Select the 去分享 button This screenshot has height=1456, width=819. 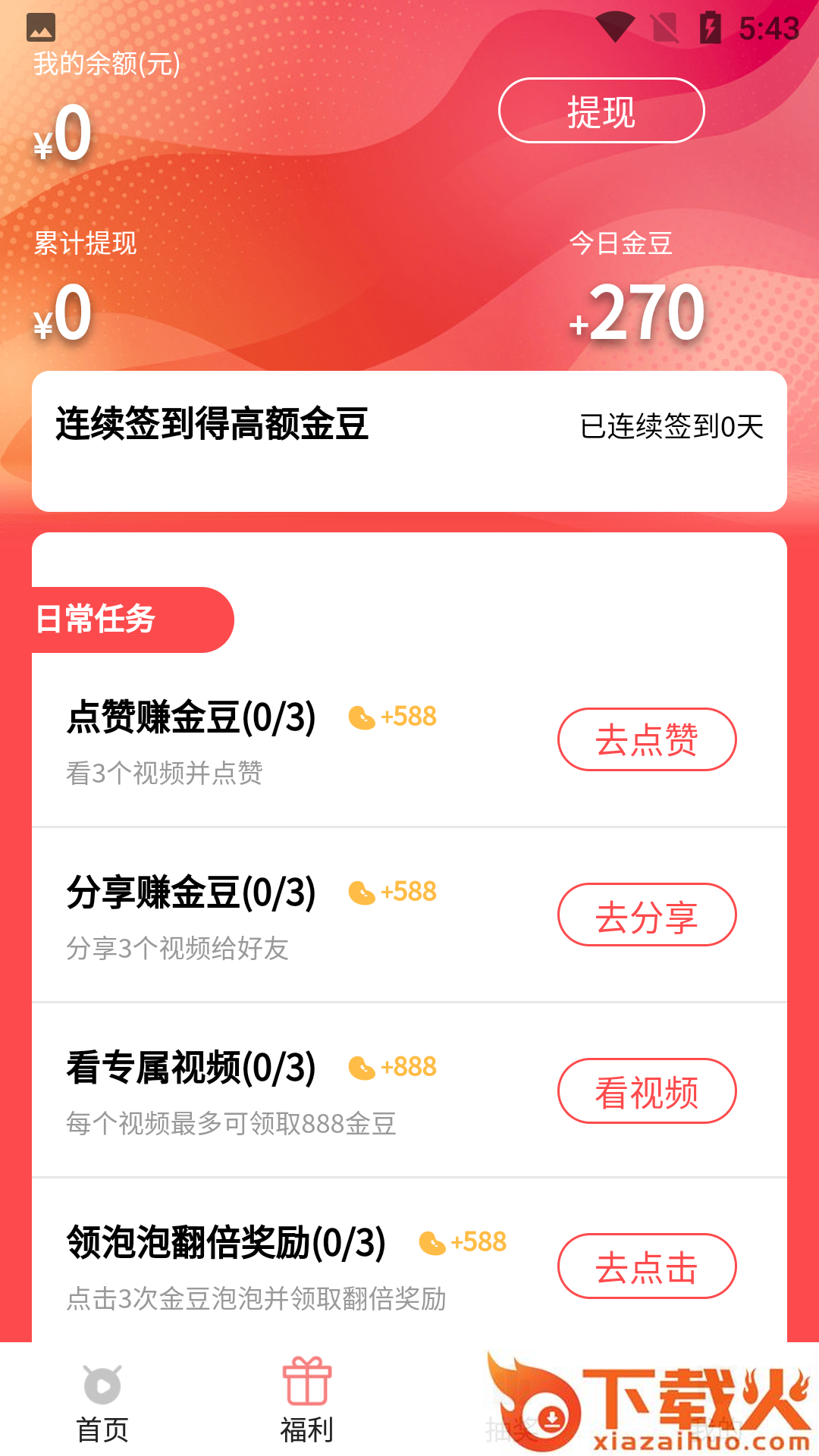pyautogui.click(x=647, y=915)
